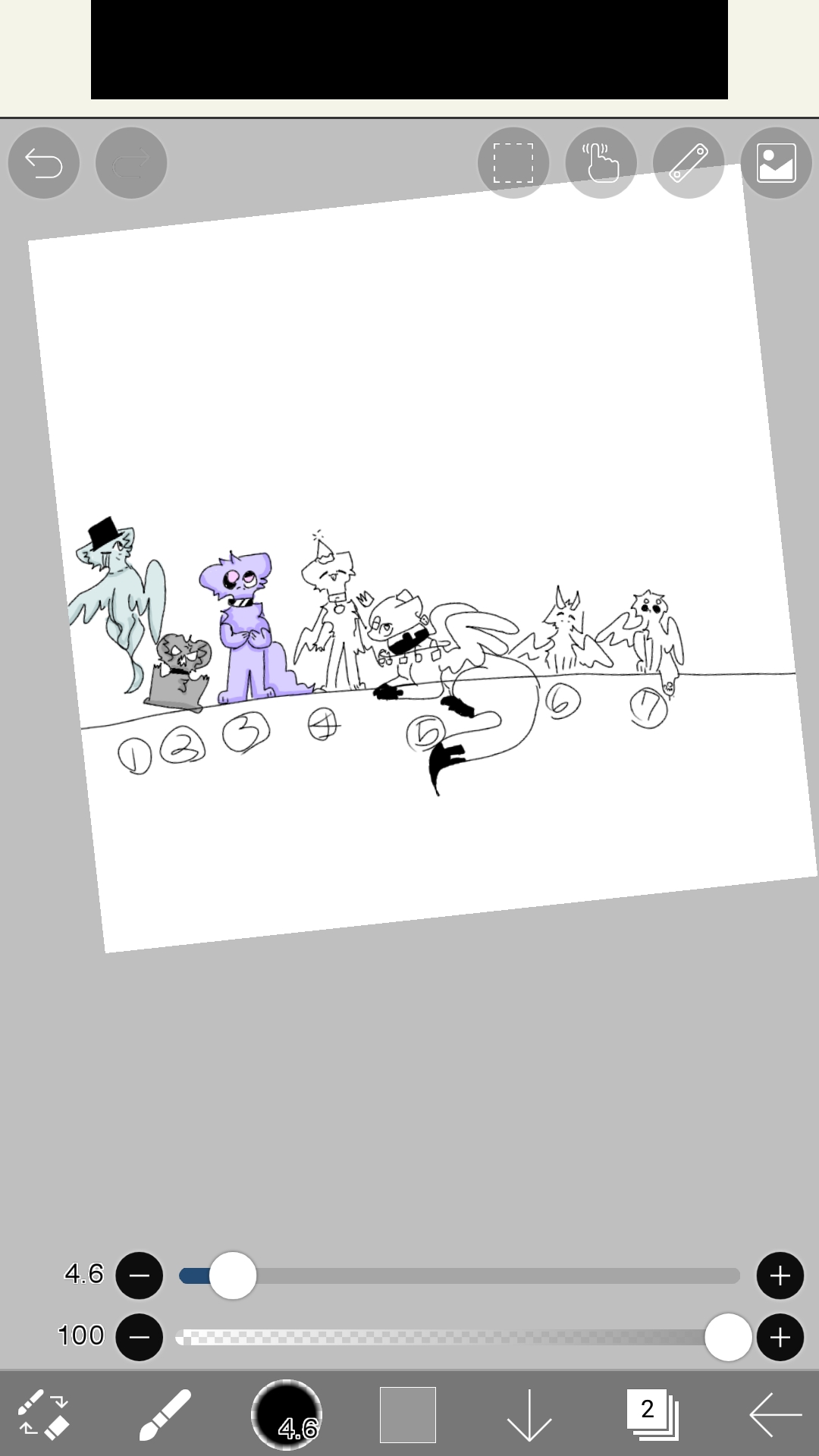Open the gray color swatch
This screenshot has height=1456, width=819.
click(408, 1414)
